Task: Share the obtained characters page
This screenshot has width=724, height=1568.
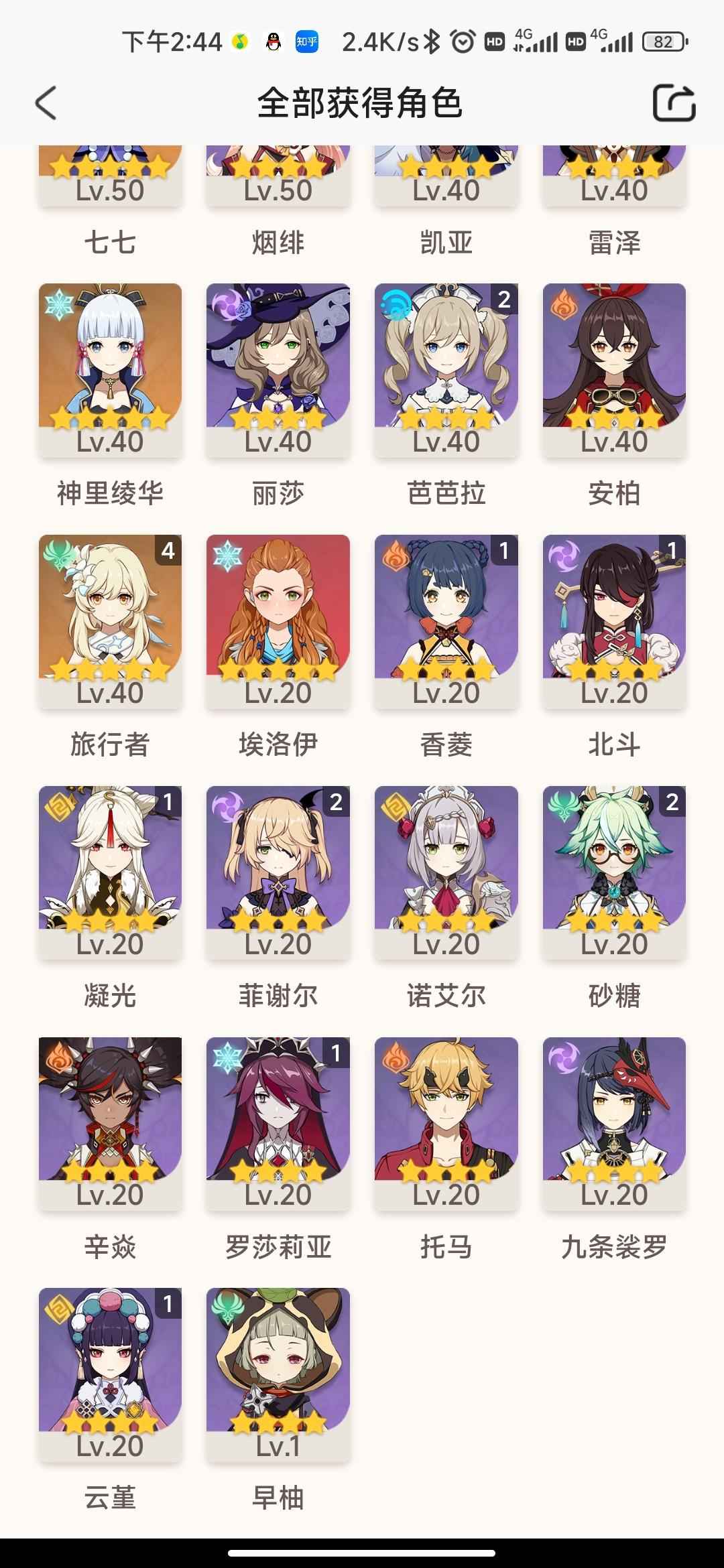Action: pos(674,103)
